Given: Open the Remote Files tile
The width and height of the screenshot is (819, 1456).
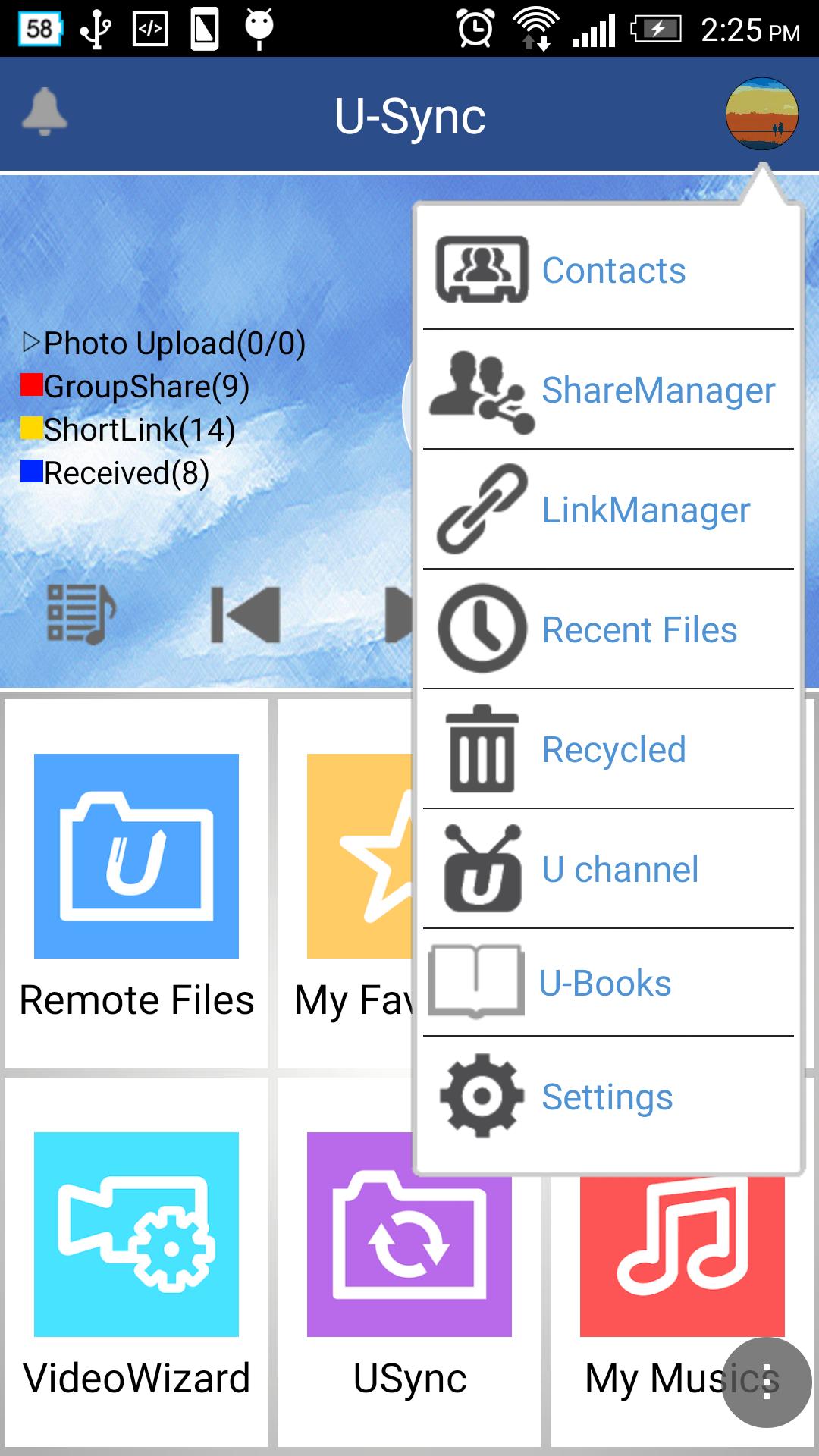Looking at the screenshot, I should (136, 883).
